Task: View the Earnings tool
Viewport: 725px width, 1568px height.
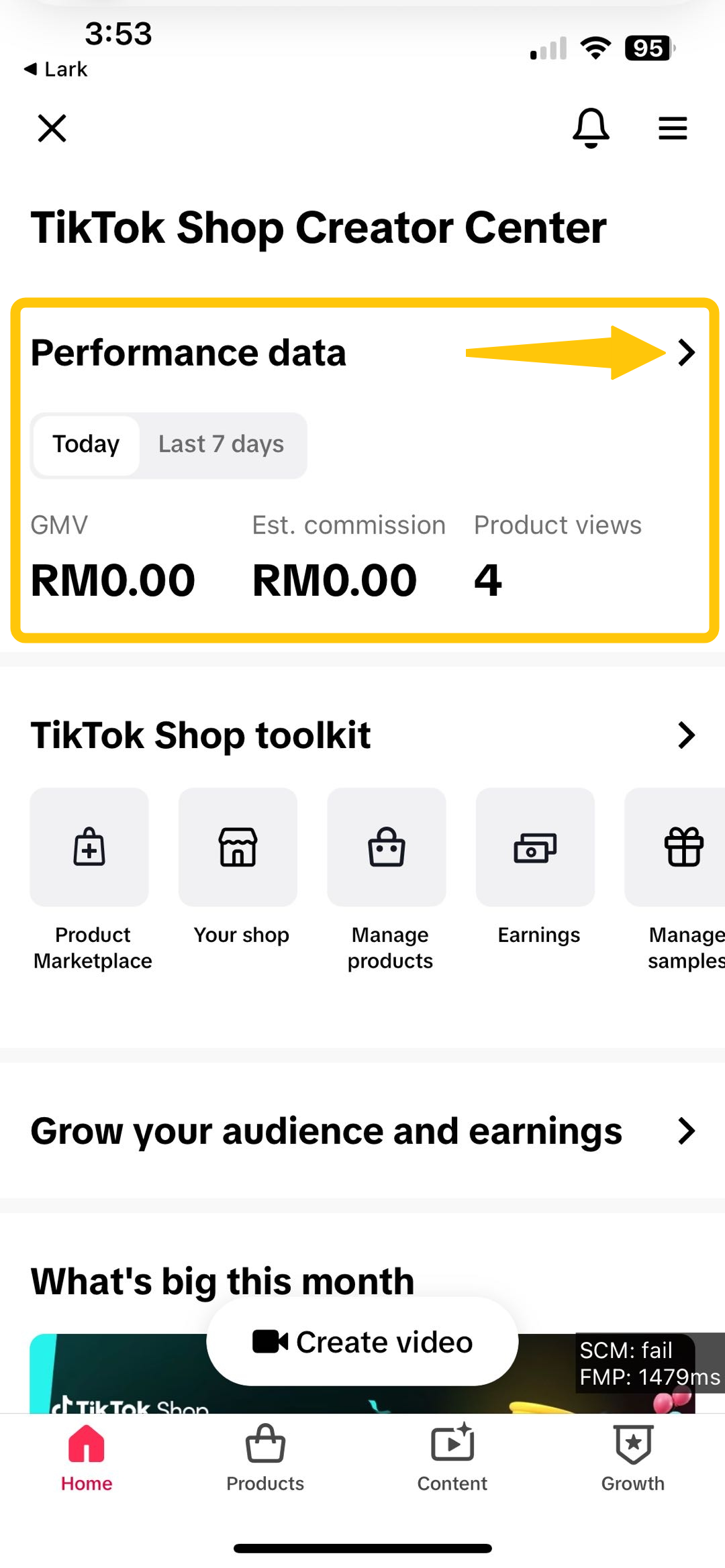Action: click(535, 848)
